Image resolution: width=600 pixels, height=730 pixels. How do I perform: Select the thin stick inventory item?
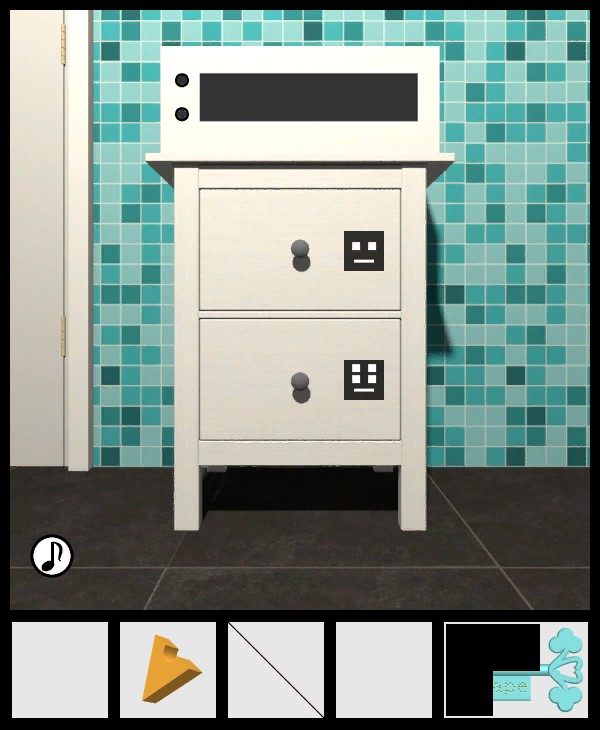click(x=276, y=670)
